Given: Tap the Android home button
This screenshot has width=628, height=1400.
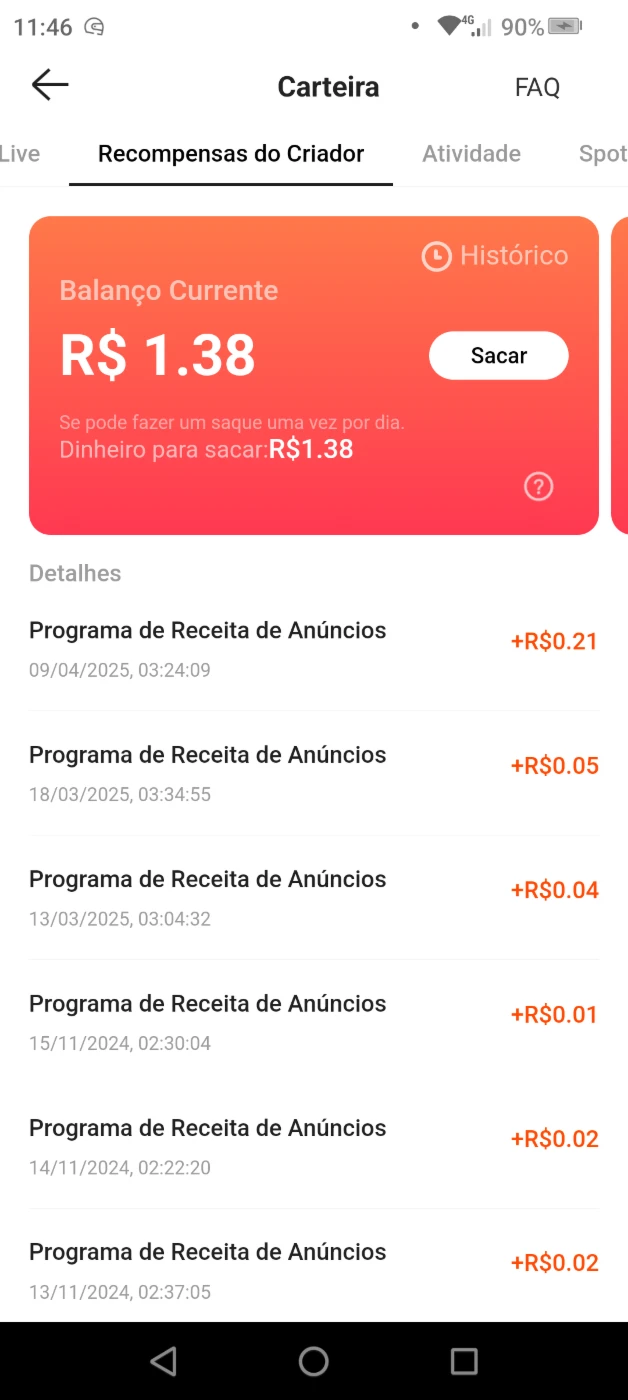Looking at the screenshot, I should (x=314, y=1361).
